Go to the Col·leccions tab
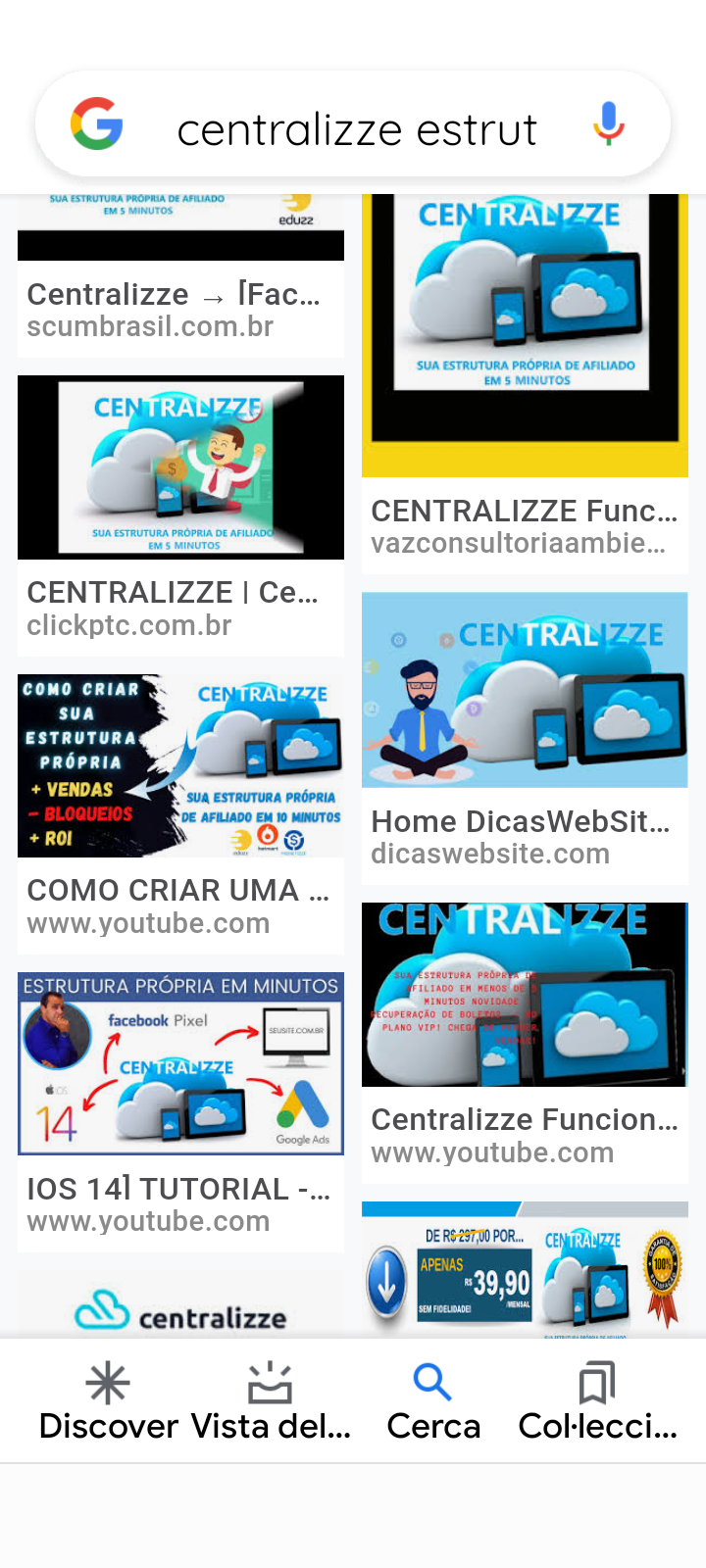The image size is (706, 1568). pos(597,1401)
